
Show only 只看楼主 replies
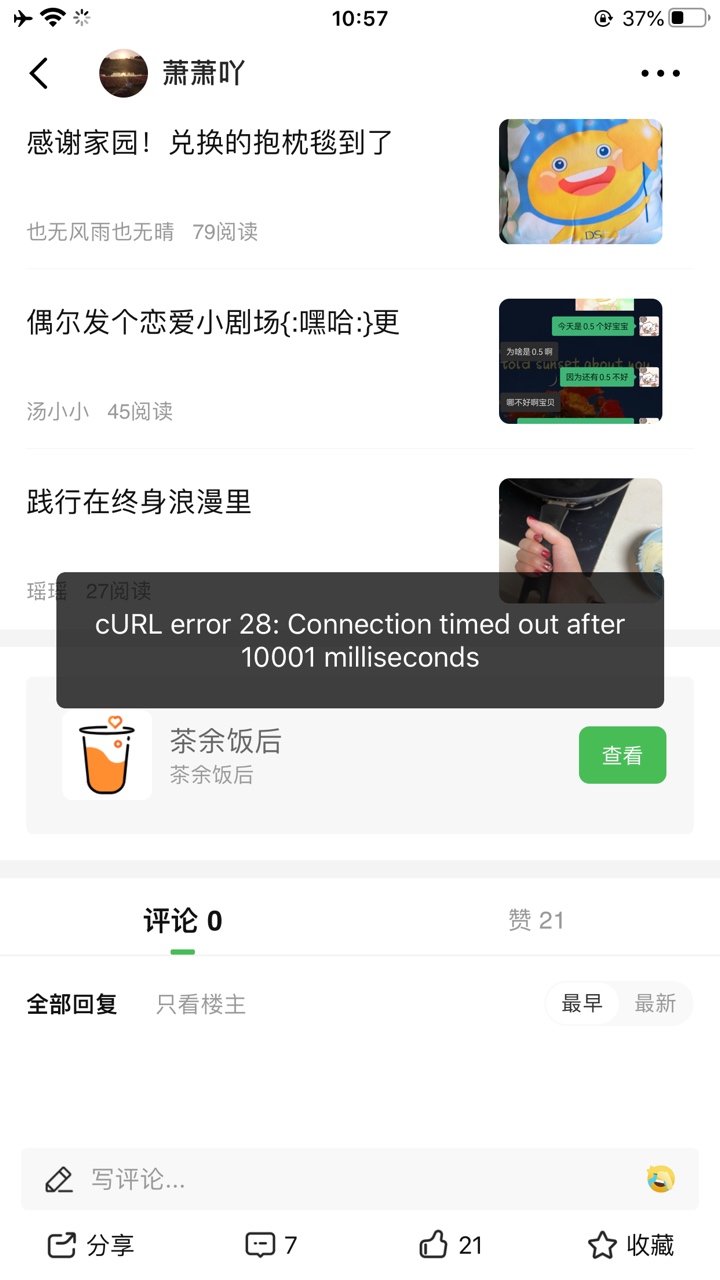click(x=201, y=1004)
